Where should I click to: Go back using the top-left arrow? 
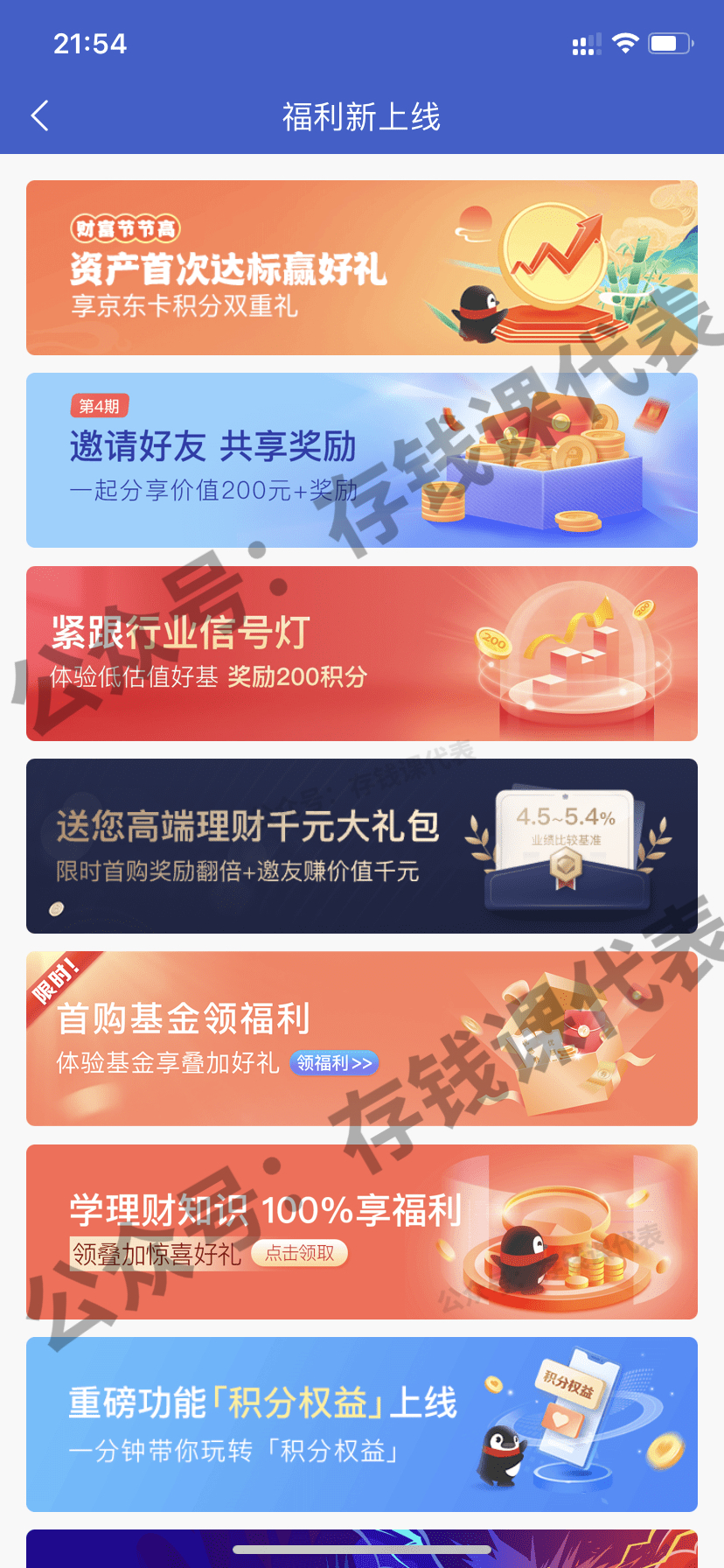click(40, 115)
